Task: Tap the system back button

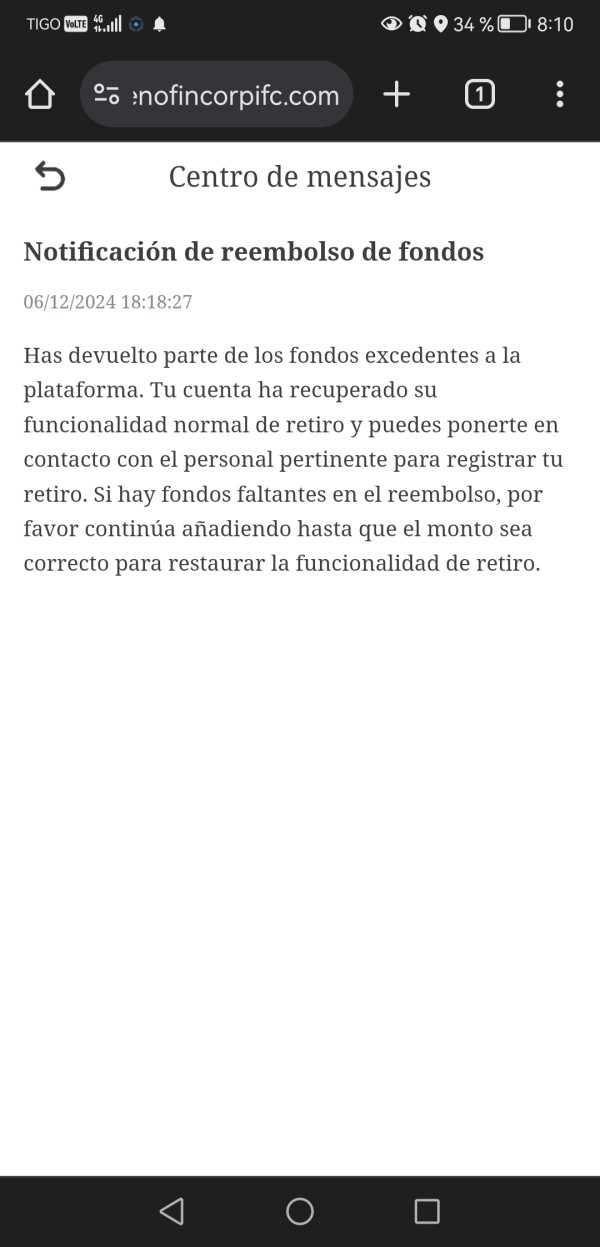Action: [172, 1211]
